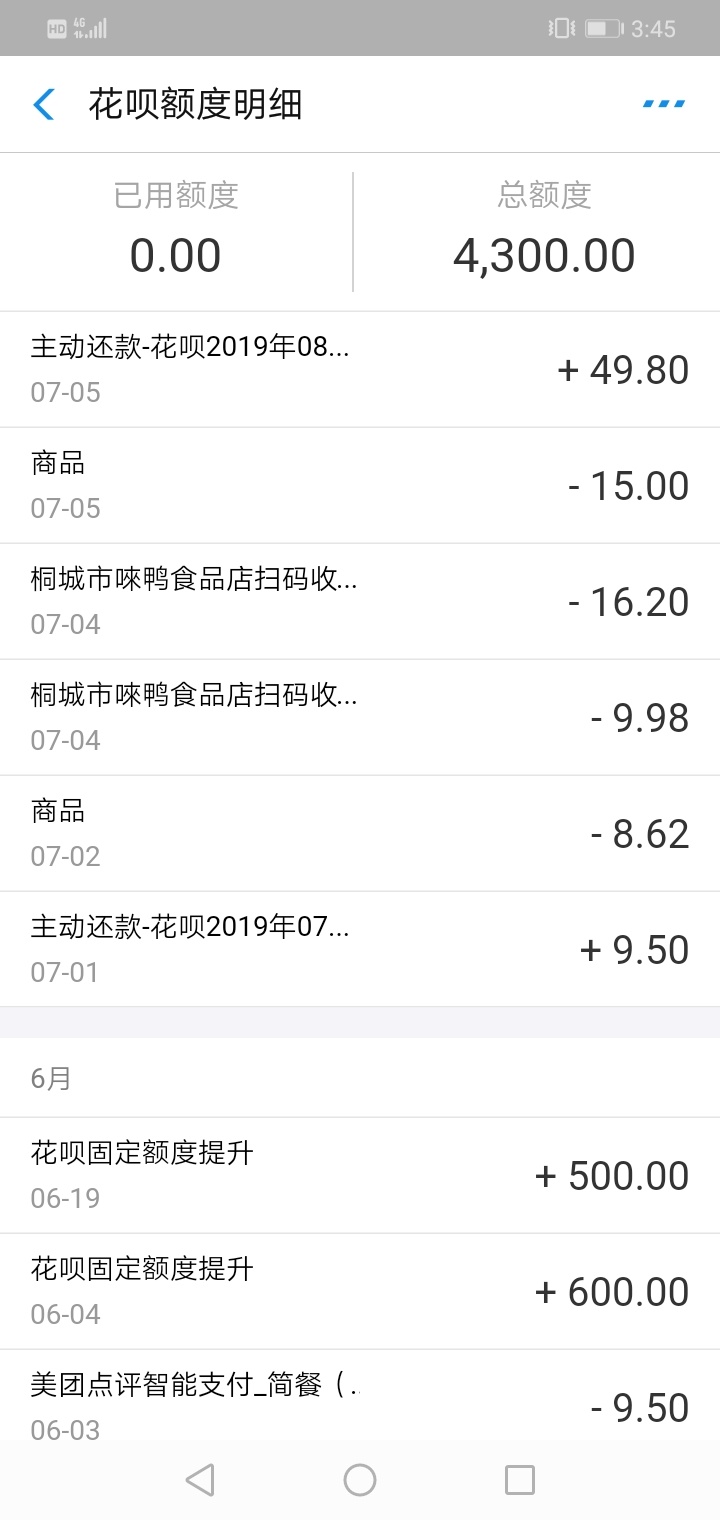Open the +49.80 repayment record dated 07-05
Viewport: 720px width, 1520px height.
360,370
